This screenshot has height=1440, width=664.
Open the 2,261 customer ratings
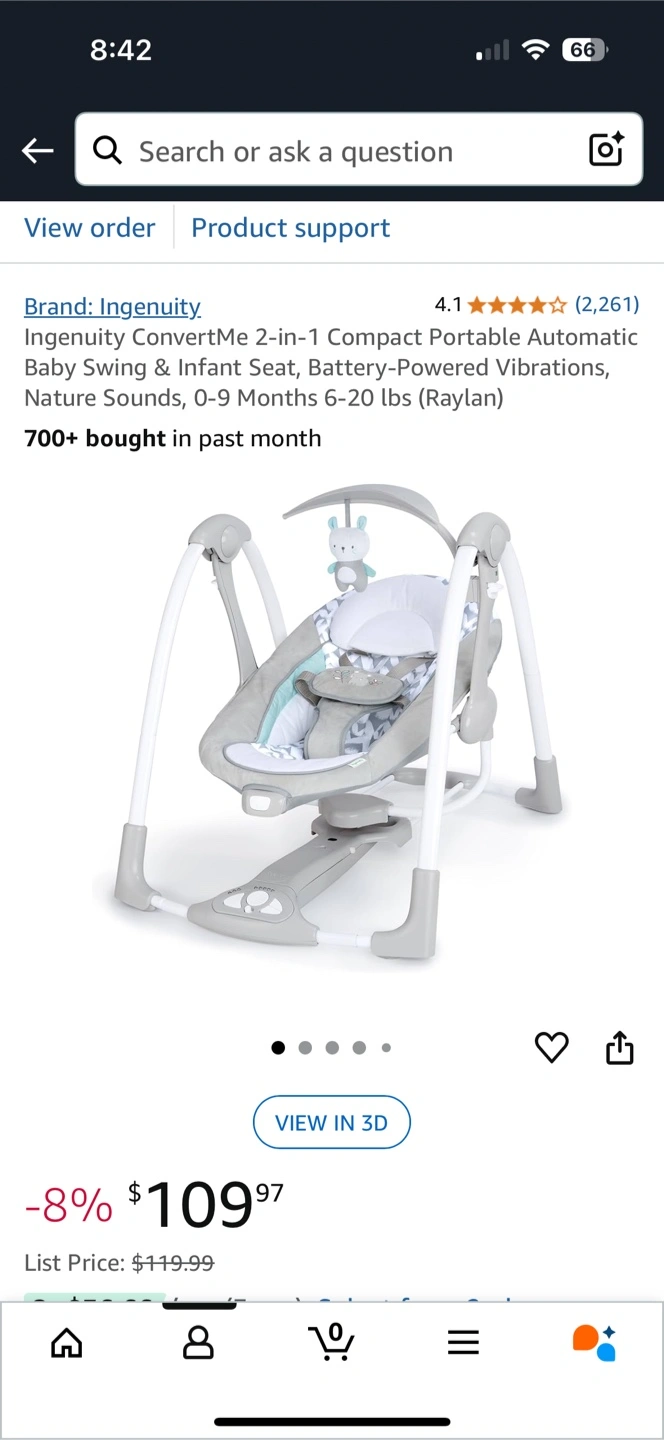click(606, 304)
